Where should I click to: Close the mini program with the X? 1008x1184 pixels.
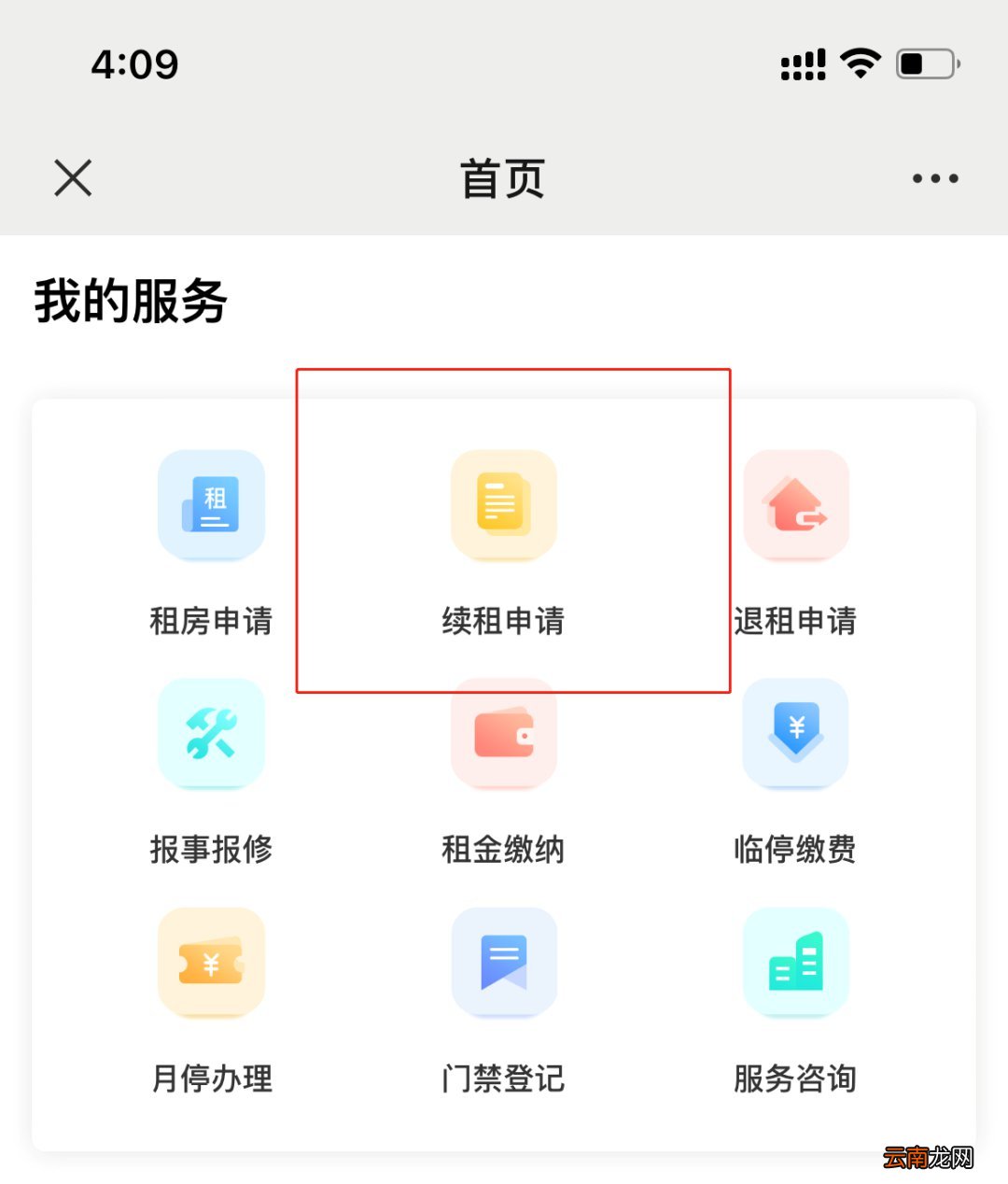click(x=72, y=177)
